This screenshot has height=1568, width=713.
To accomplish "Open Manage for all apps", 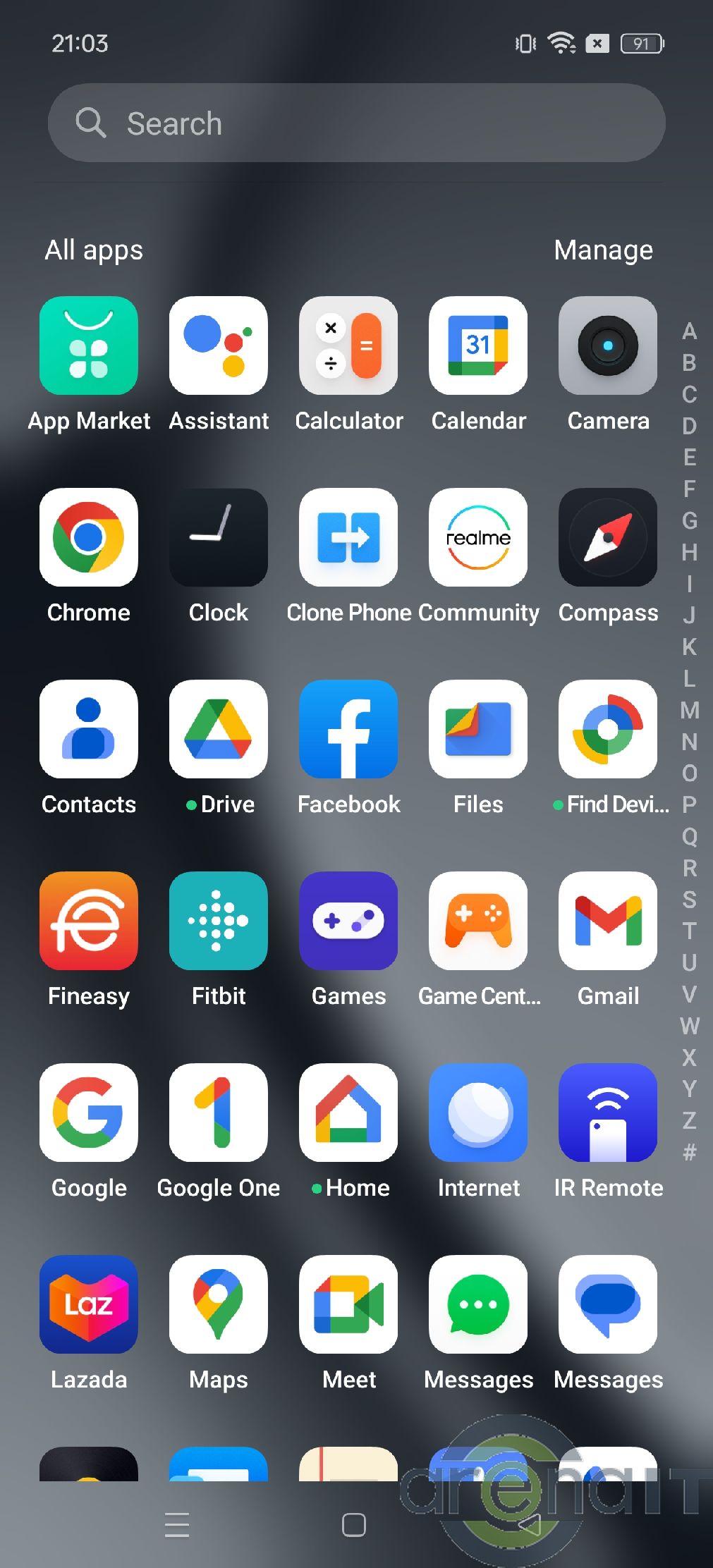I will pos(603,250).
